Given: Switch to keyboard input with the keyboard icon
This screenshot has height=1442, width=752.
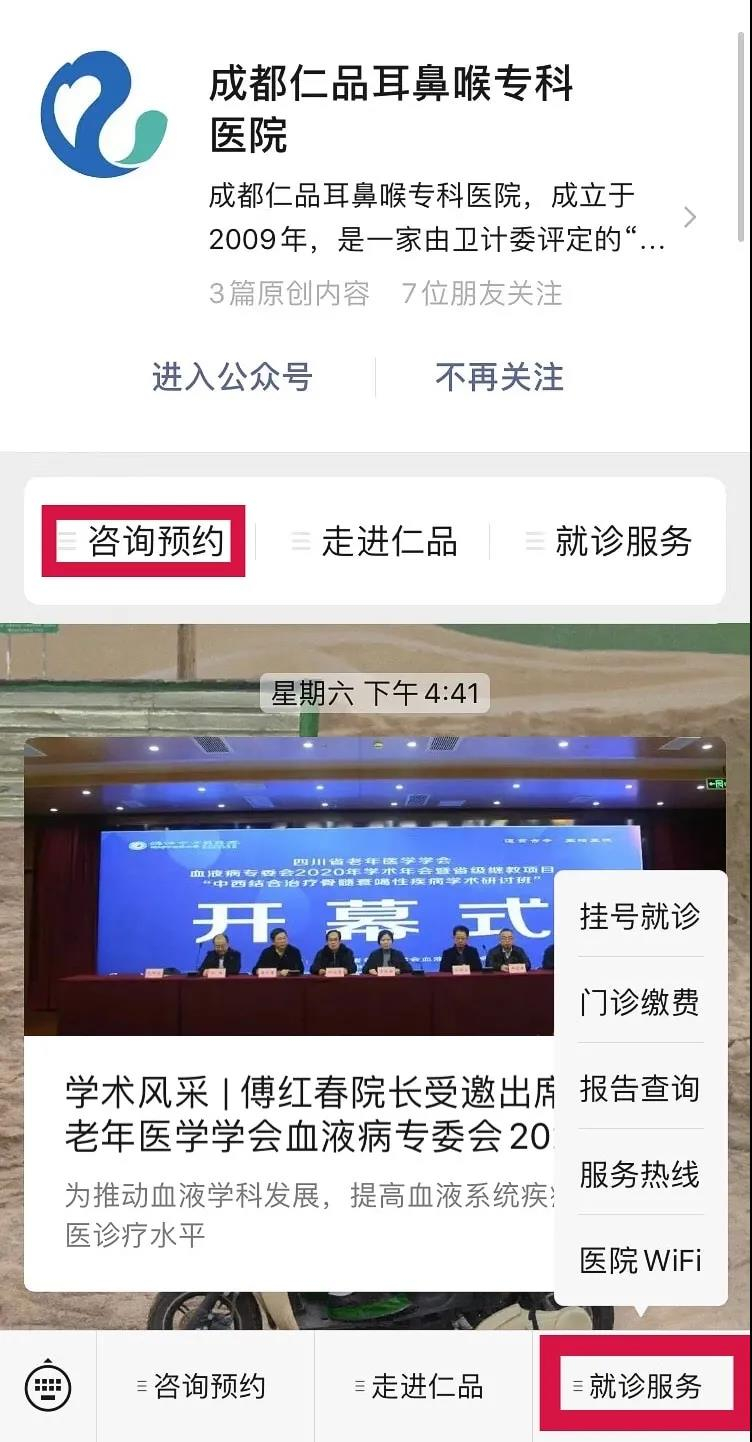Looking at the screenshot, I should (x=48, y=1386).
